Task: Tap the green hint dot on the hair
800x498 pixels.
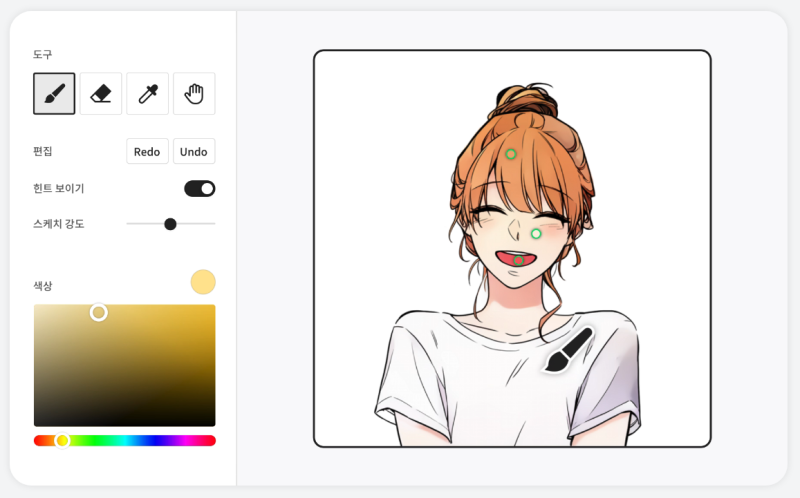Action: coord(511,154)
